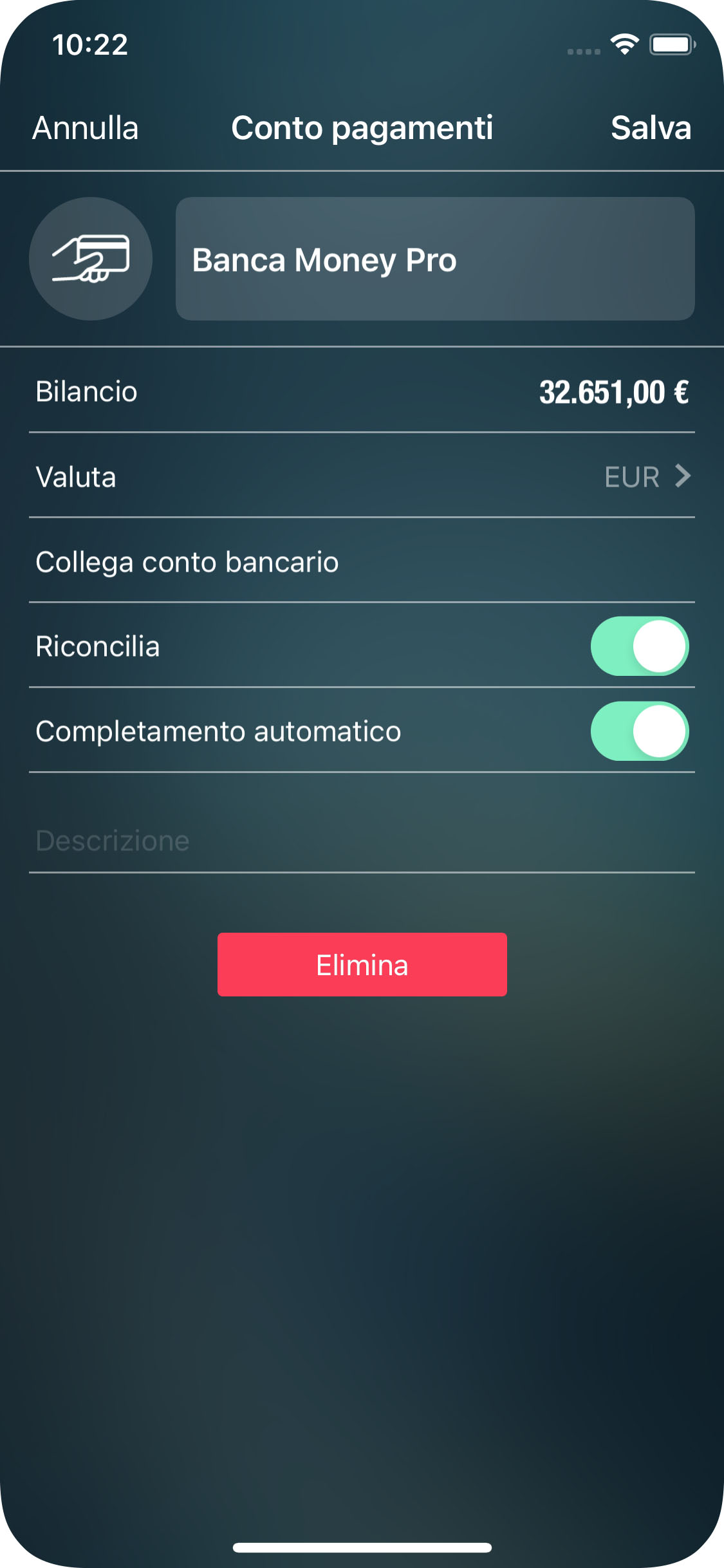Image resolution: width=724 pixels, height=1568 pixels.
Task: Click the Descrizione text field
Action: (x=360, y=839)
